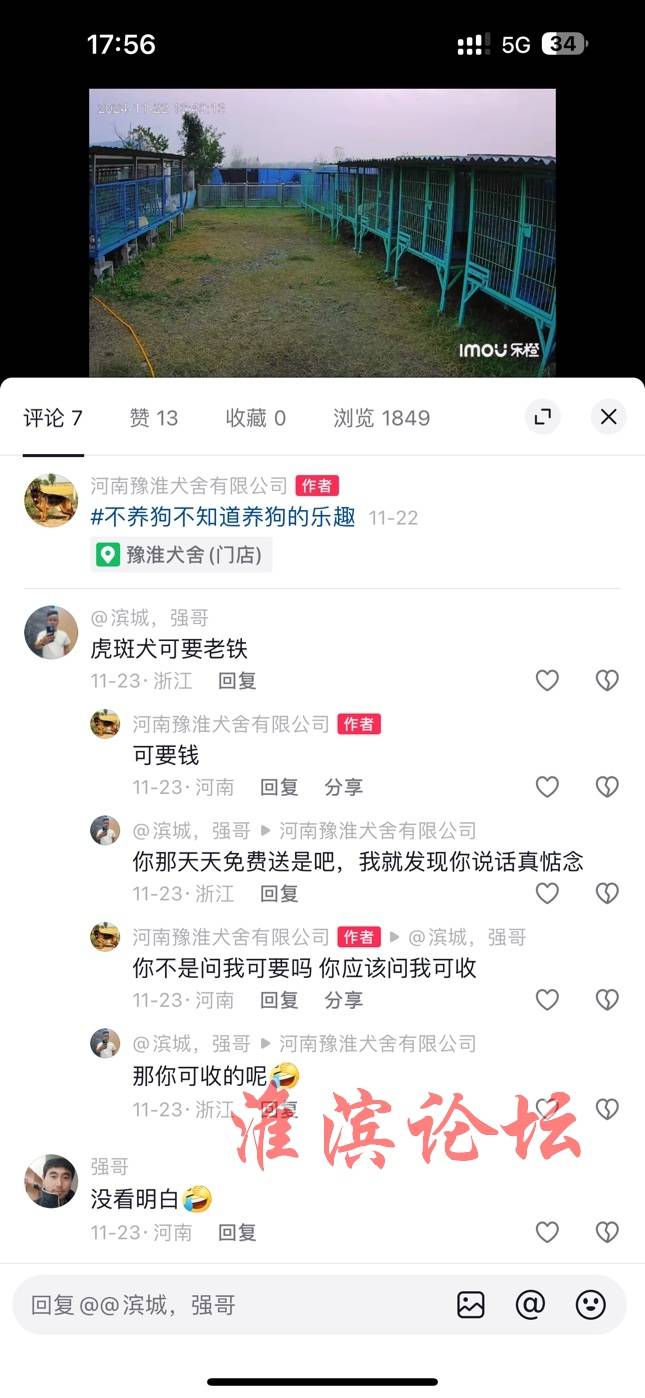Share the author's reply 可要钱
The image size is (645, 1398).
point(343,787)
